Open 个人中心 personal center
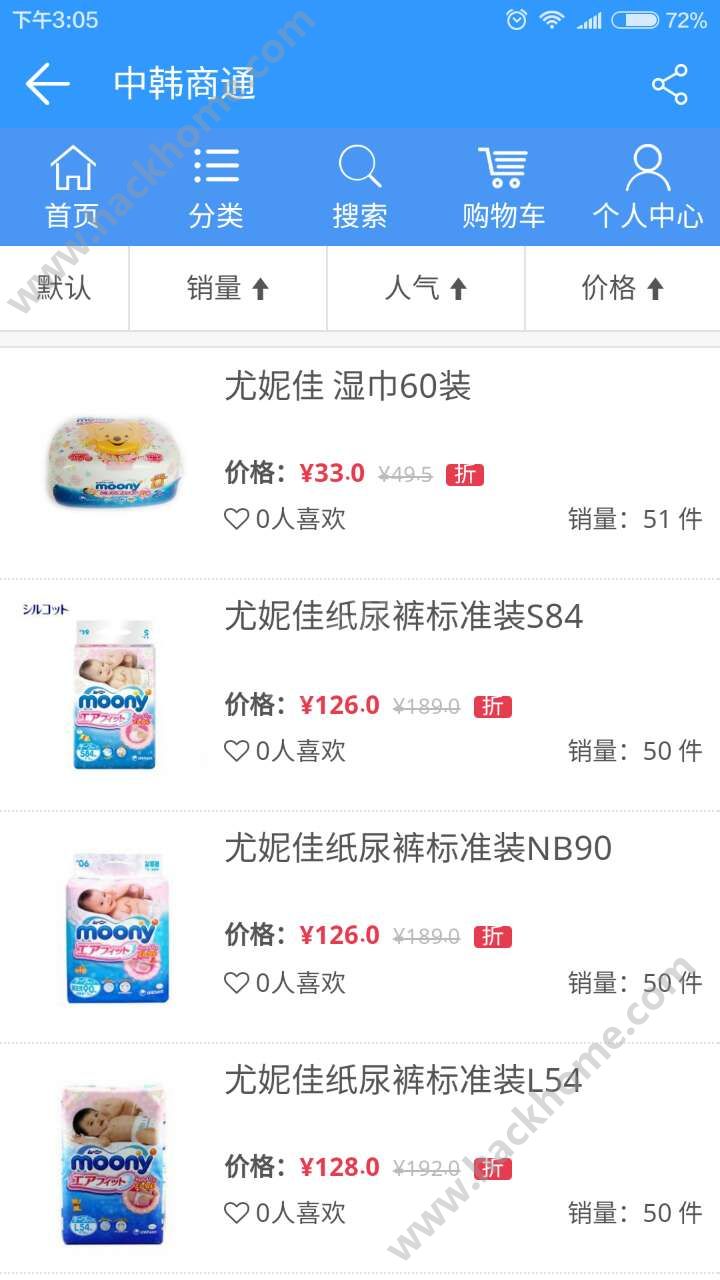 647,188
